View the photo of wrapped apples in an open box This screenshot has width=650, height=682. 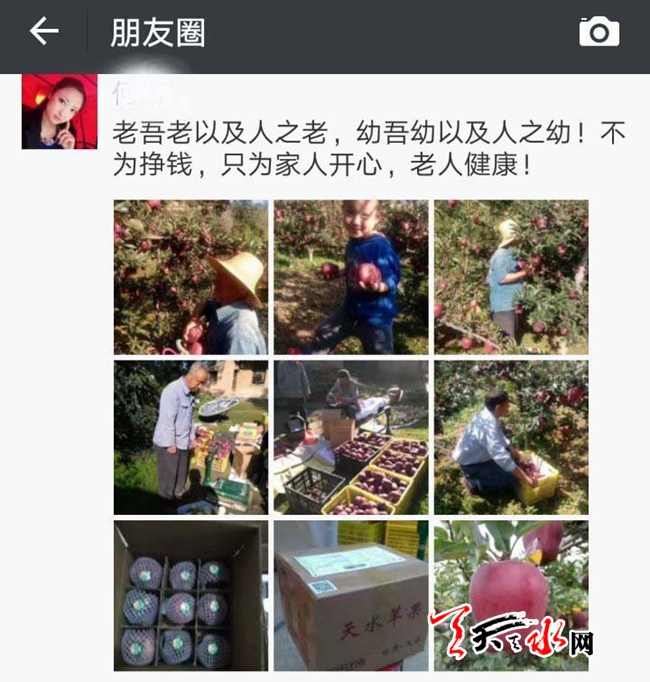coord(190,595)
